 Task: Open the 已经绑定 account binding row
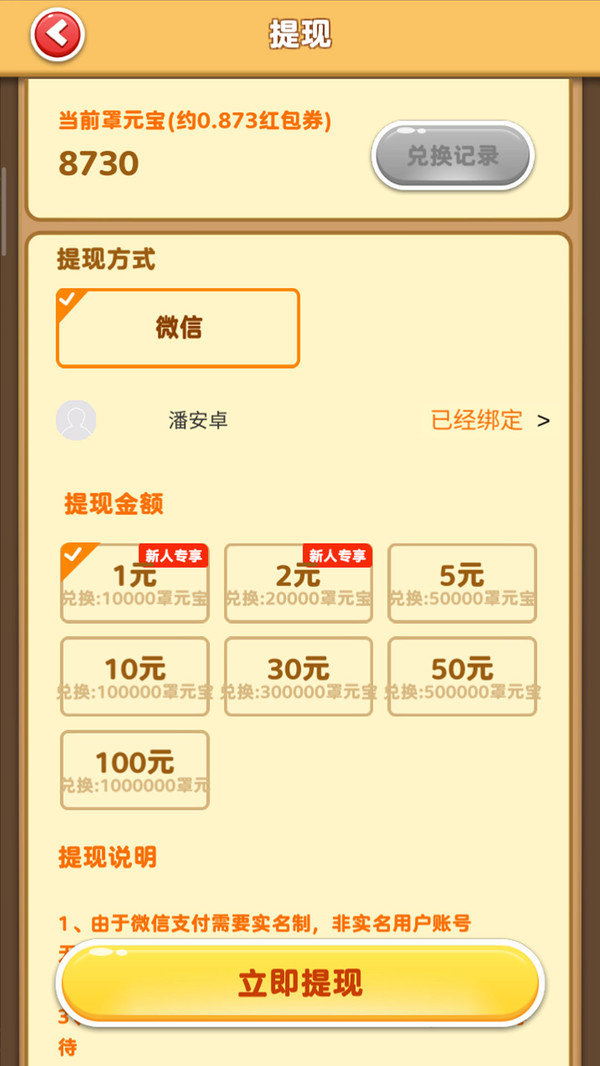489,421
